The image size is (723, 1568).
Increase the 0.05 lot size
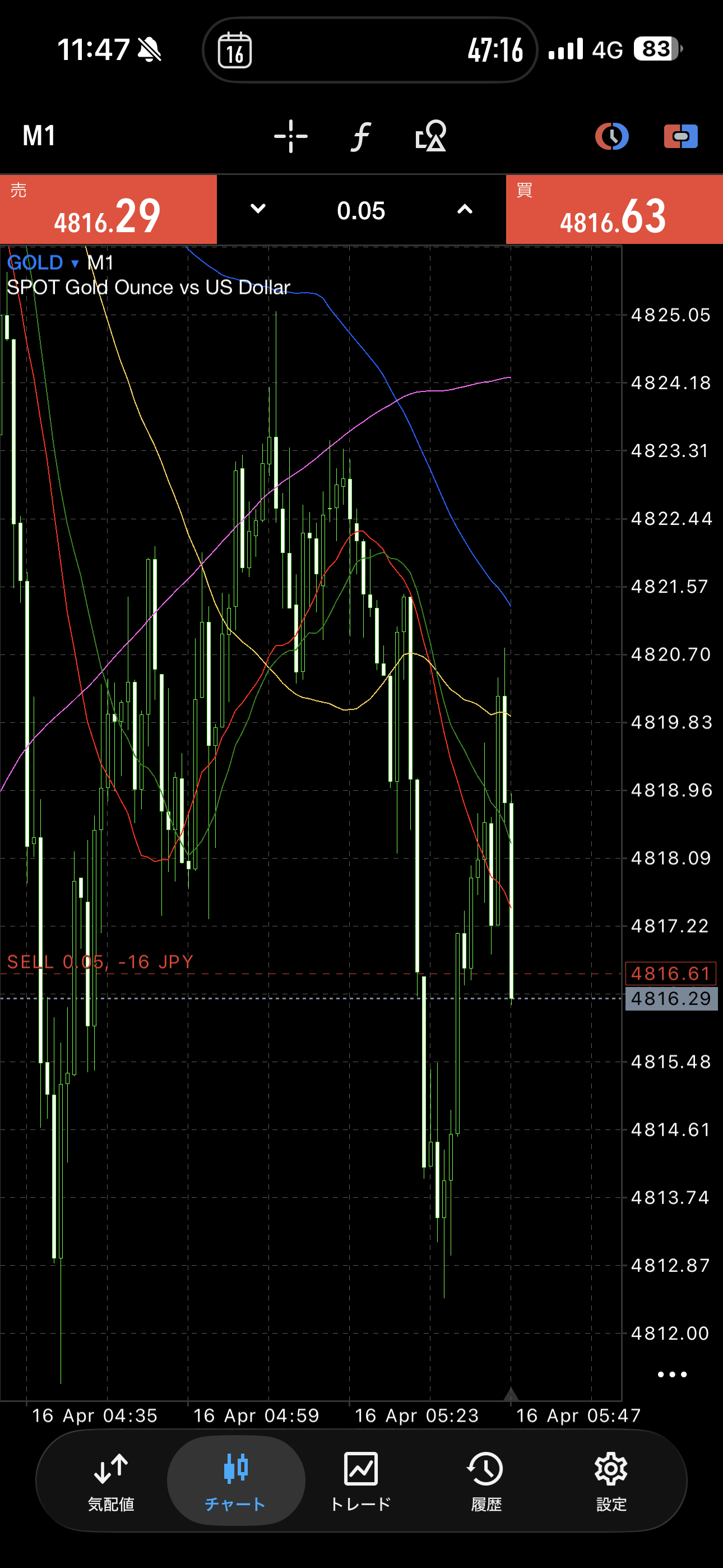[465, 209]
